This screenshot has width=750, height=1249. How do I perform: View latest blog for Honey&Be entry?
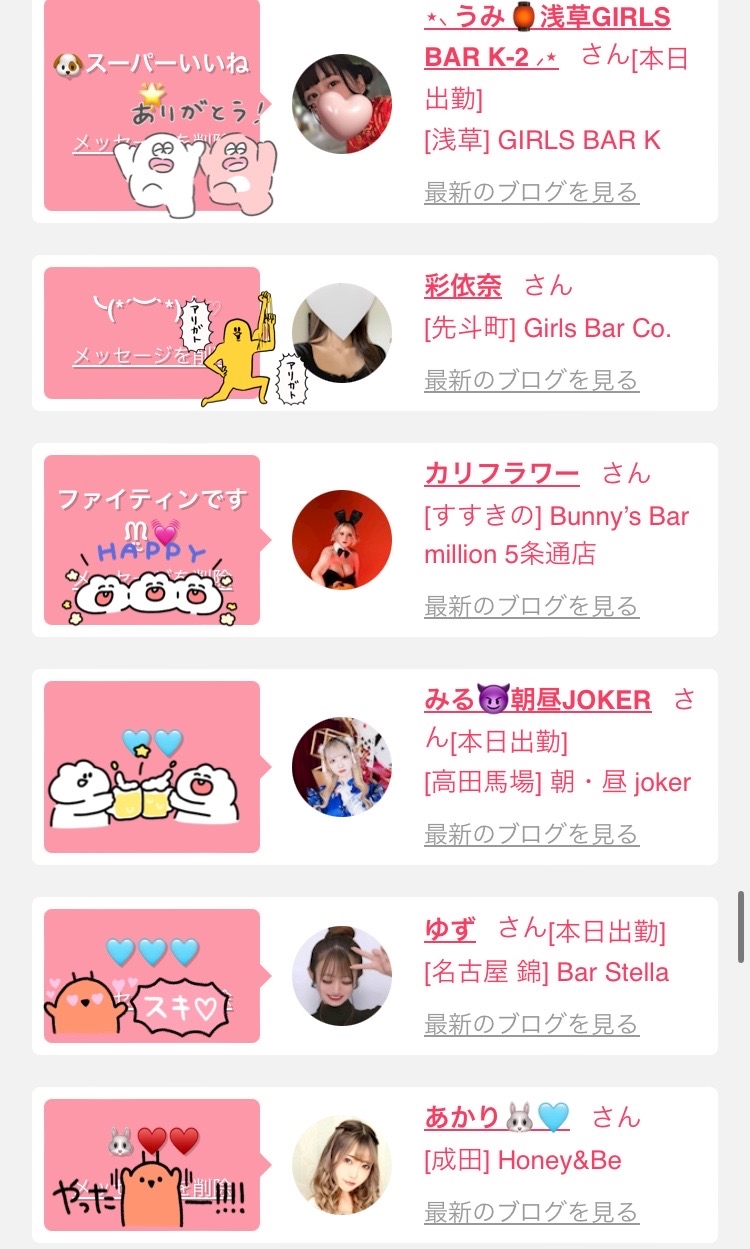pos(531,1213)
